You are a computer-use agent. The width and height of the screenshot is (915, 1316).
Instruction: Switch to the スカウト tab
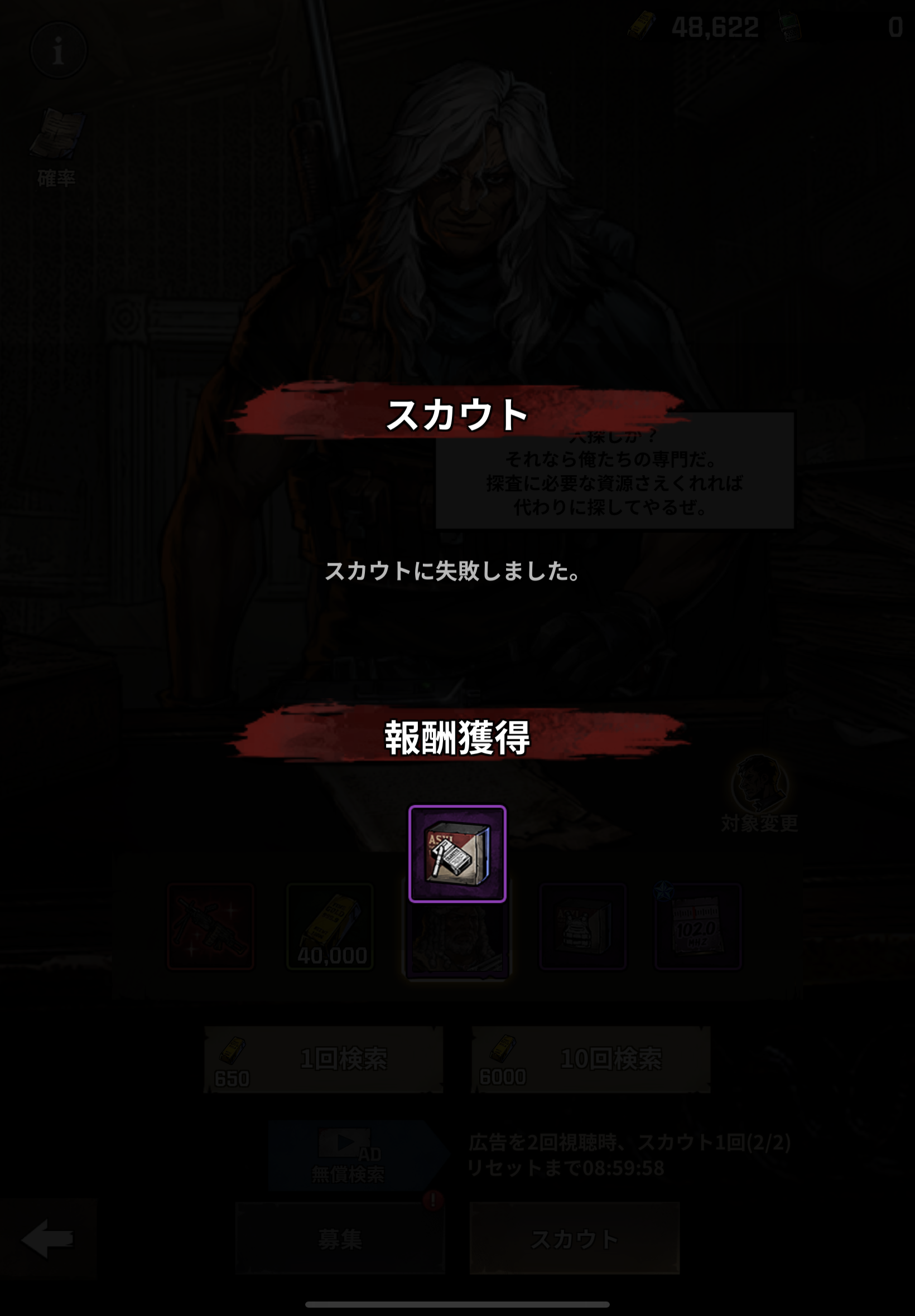click(575, 1238)
